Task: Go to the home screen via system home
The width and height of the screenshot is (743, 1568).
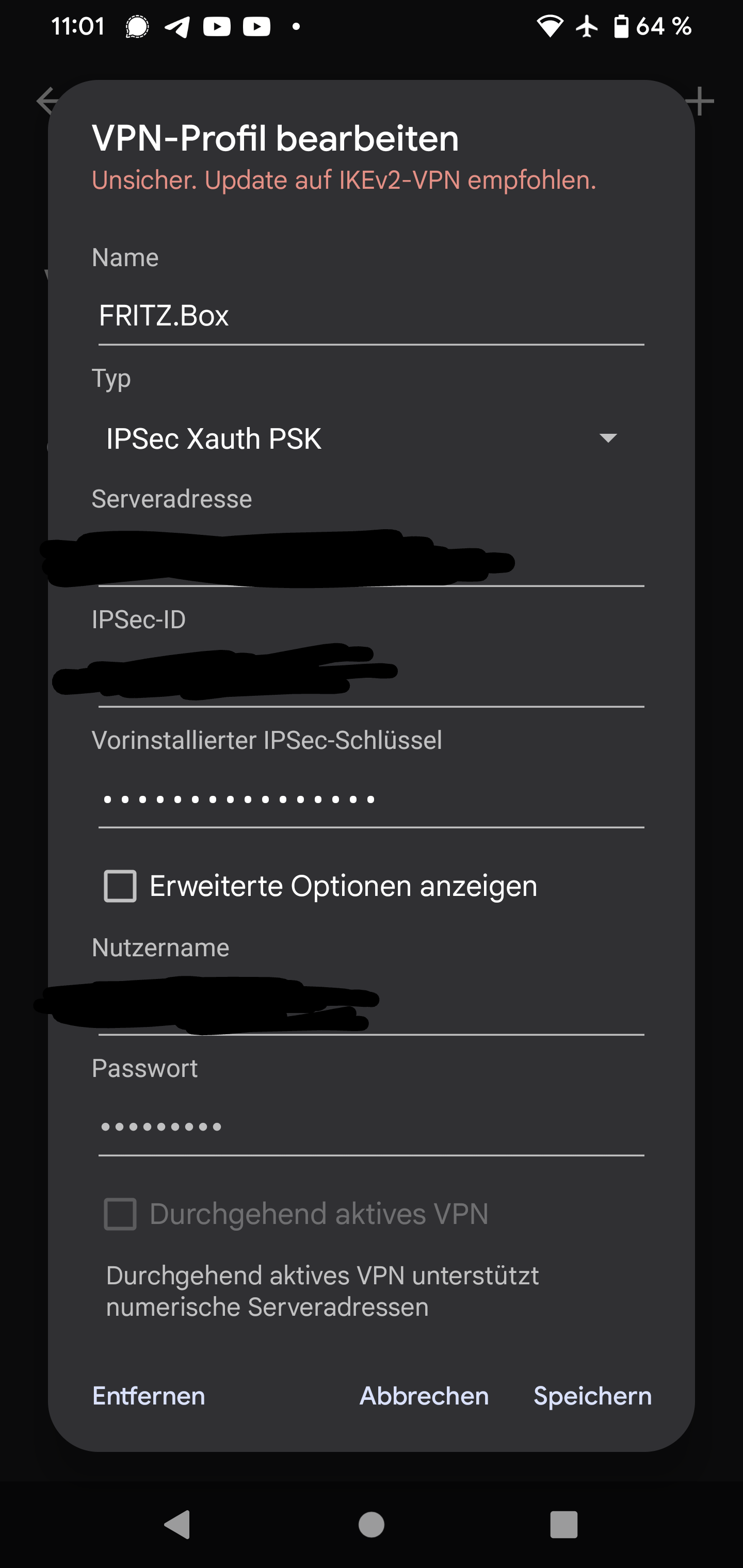Action: (371, 1524)
